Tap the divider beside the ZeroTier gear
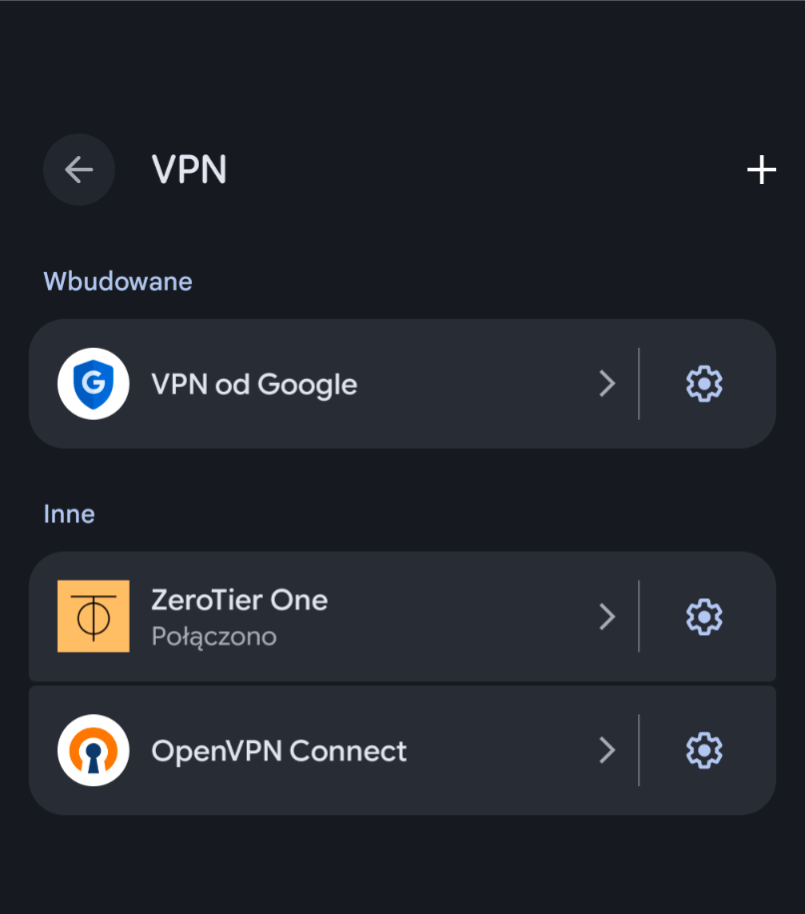Viewport: 805px width, 914px height. tap(640, 617)
